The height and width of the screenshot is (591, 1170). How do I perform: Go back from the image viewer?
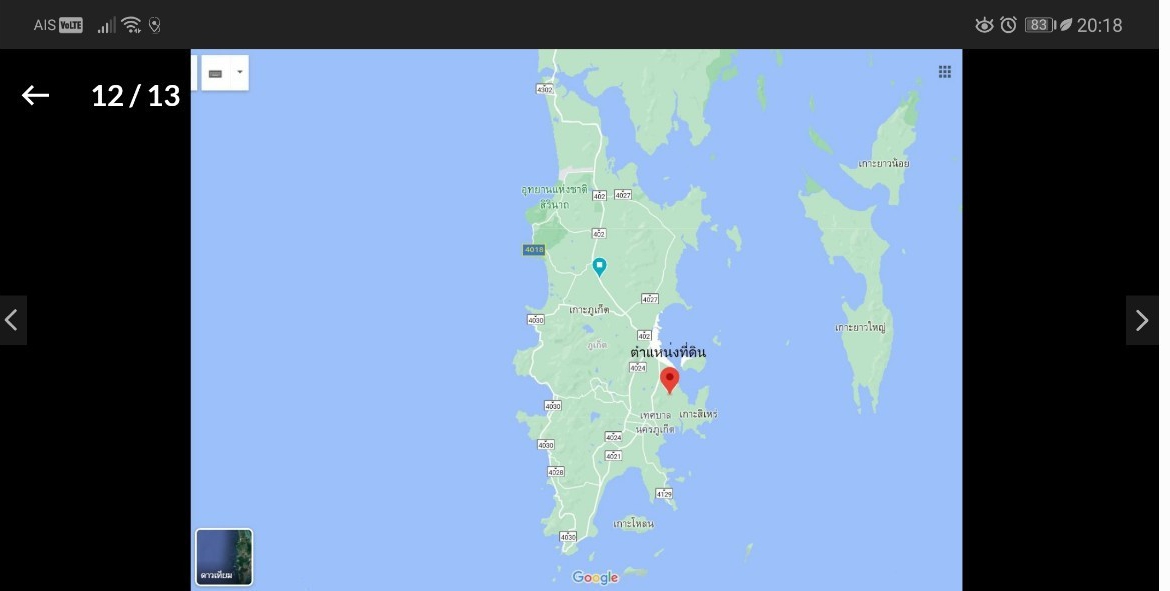[x=35, y=95]
